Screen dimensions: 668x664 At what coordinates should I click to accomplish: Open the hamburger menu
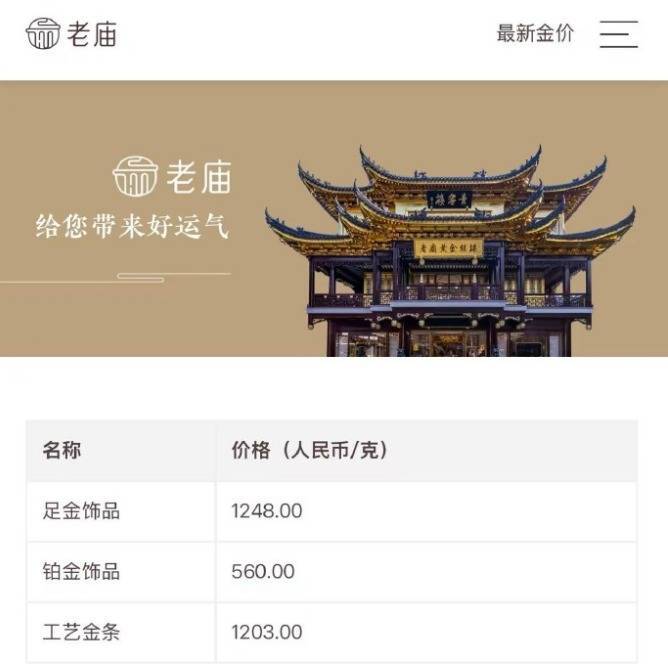tap(618, 34)
